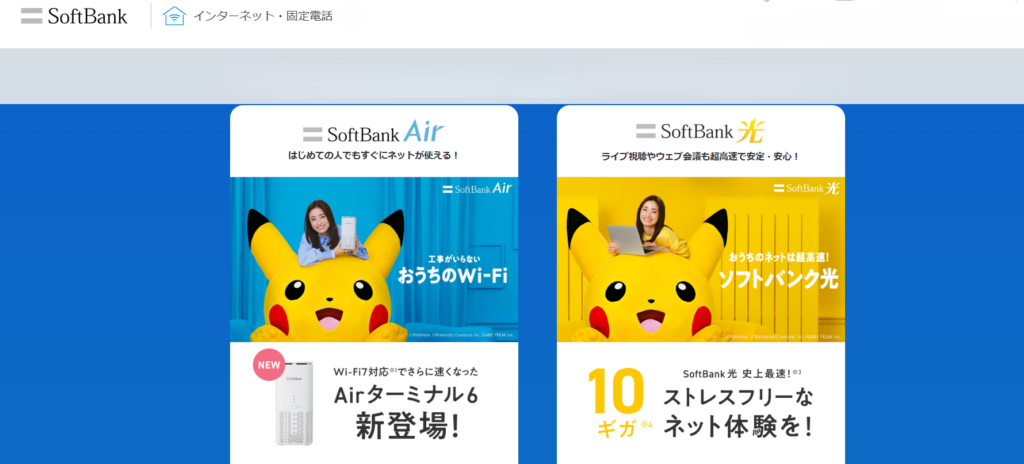
Task: Open the インターネット・固定電話 section link
Action: point(248,16)
